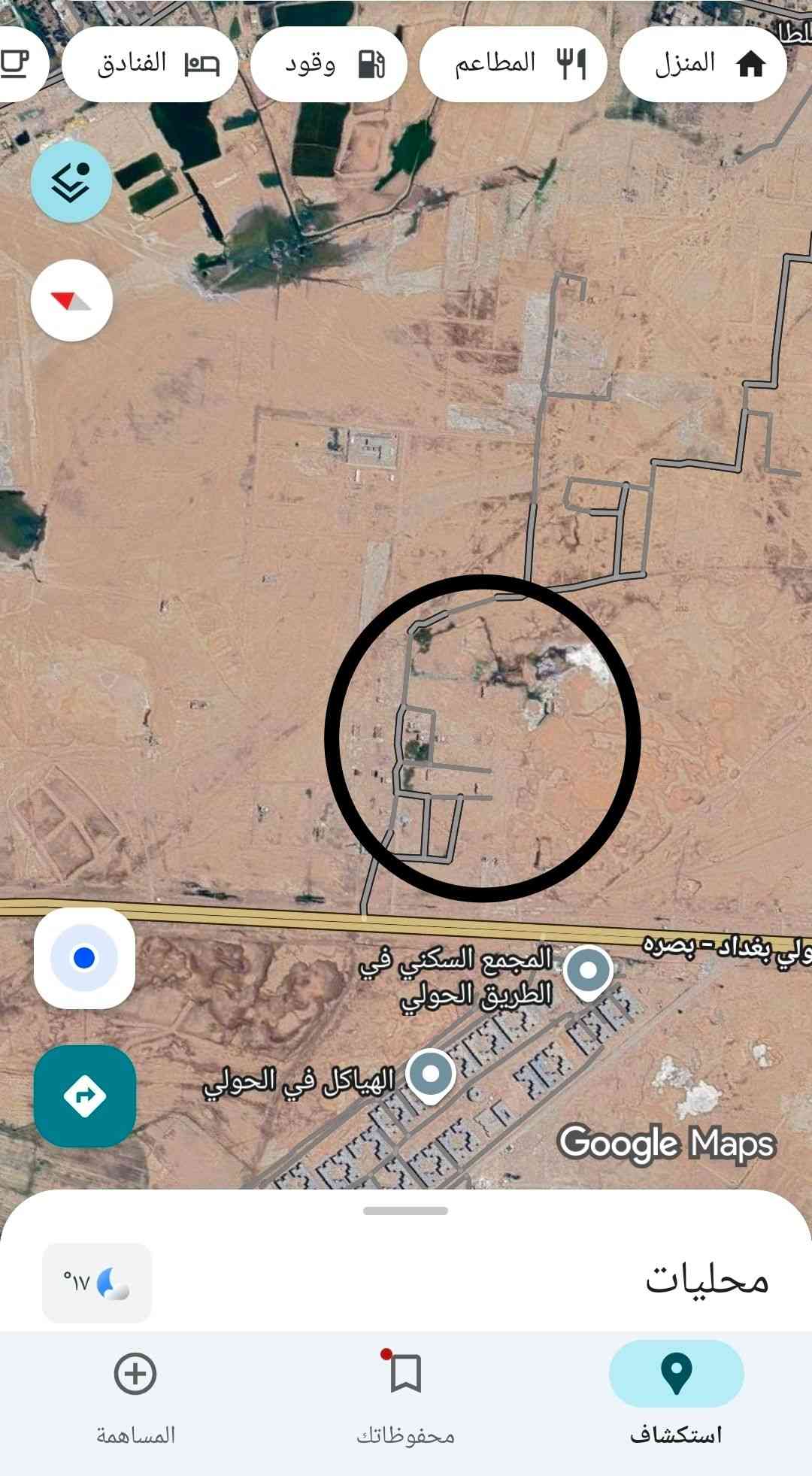Open the map layers button

(x=71, y=181)
